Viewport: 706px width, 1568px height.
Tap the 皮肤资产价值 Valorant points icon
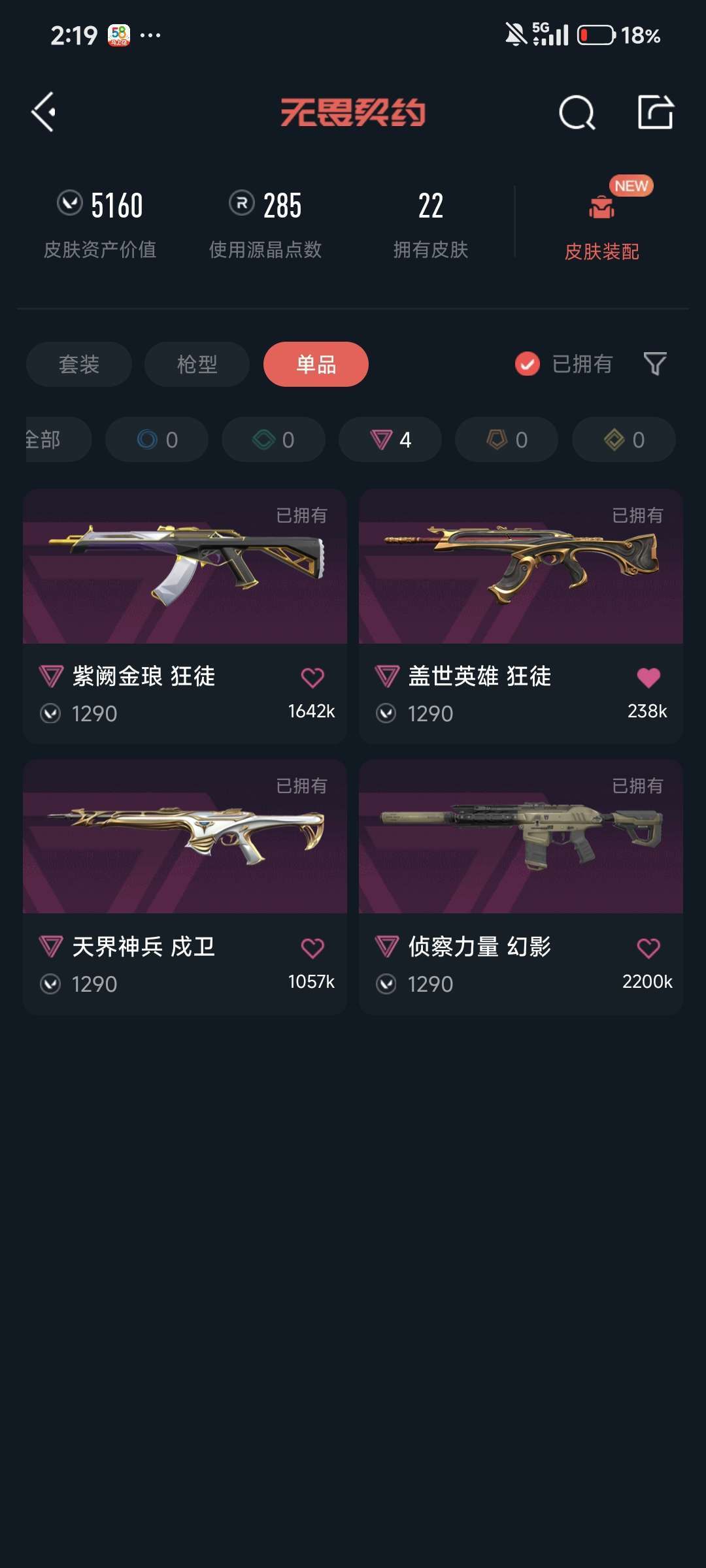point(70,204)
